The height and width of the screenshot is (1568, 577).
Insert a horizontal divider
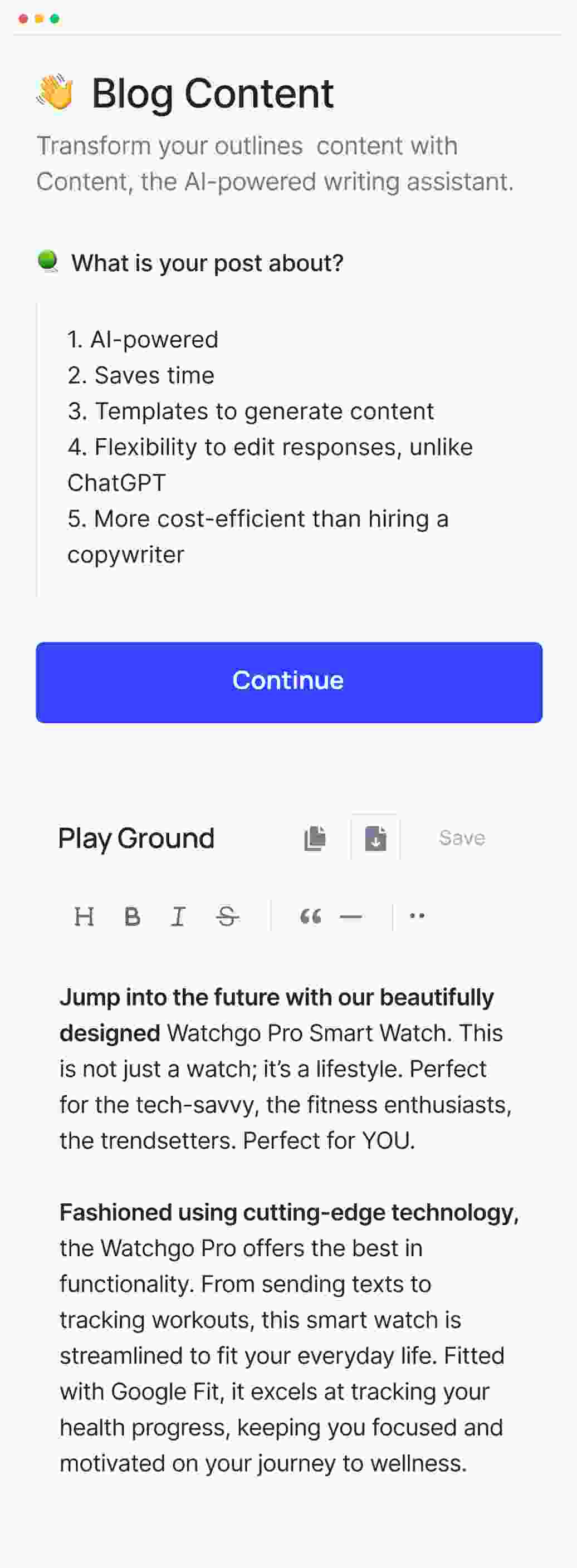352,917
